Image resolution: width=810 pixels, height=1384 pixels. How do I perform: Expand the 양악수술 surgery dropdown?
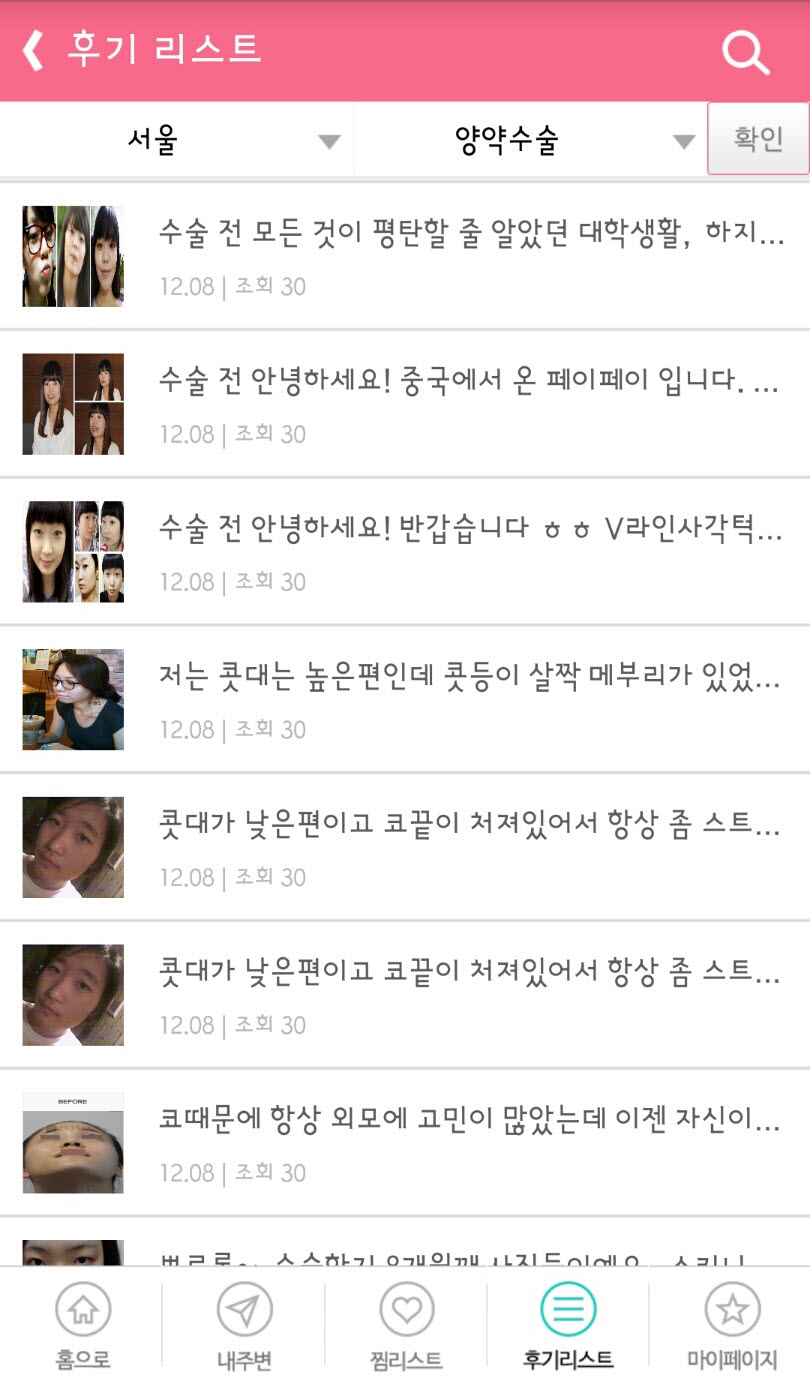point(531,140)
